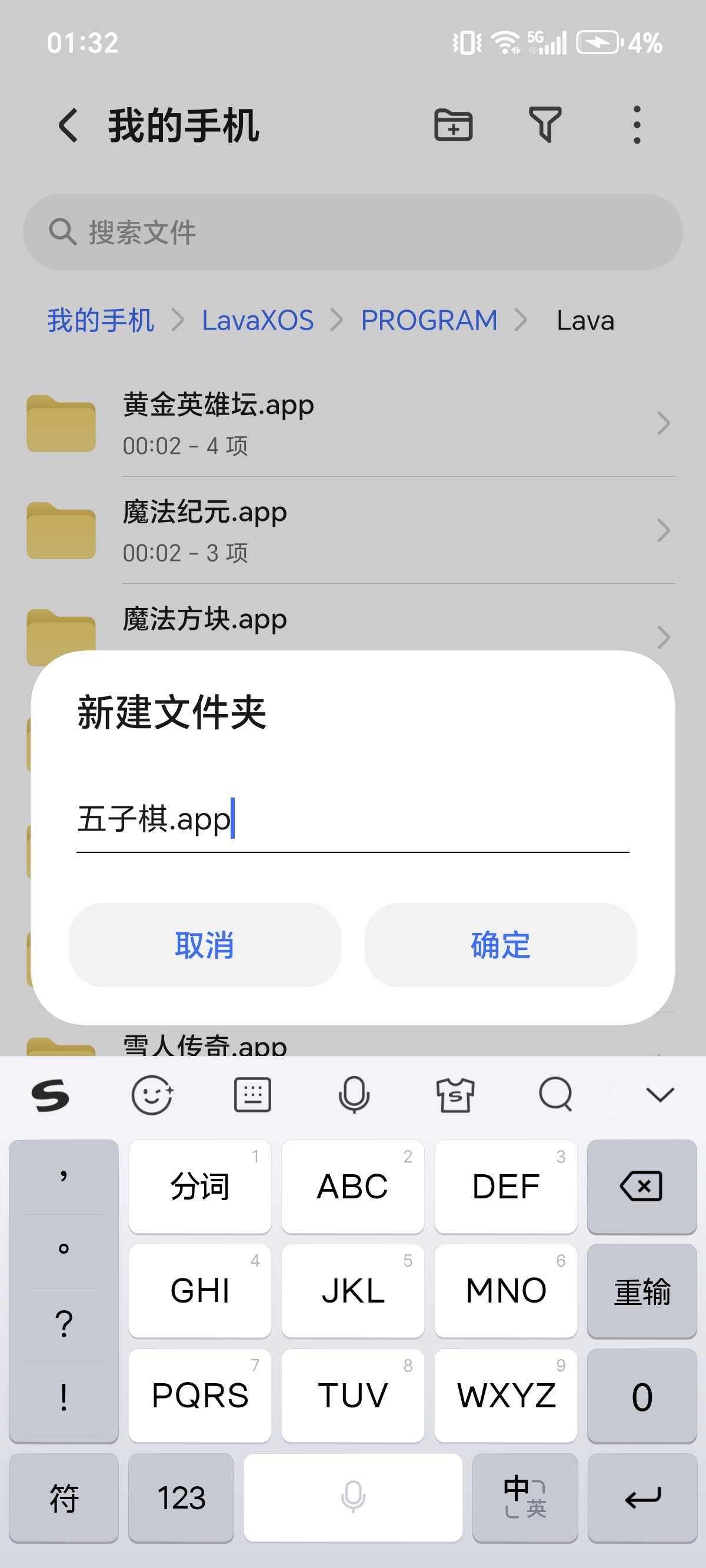The height and width of the screenshot is (1568, 706).
Task: Confirm folder creation with 确定
Action: point(500,945)
